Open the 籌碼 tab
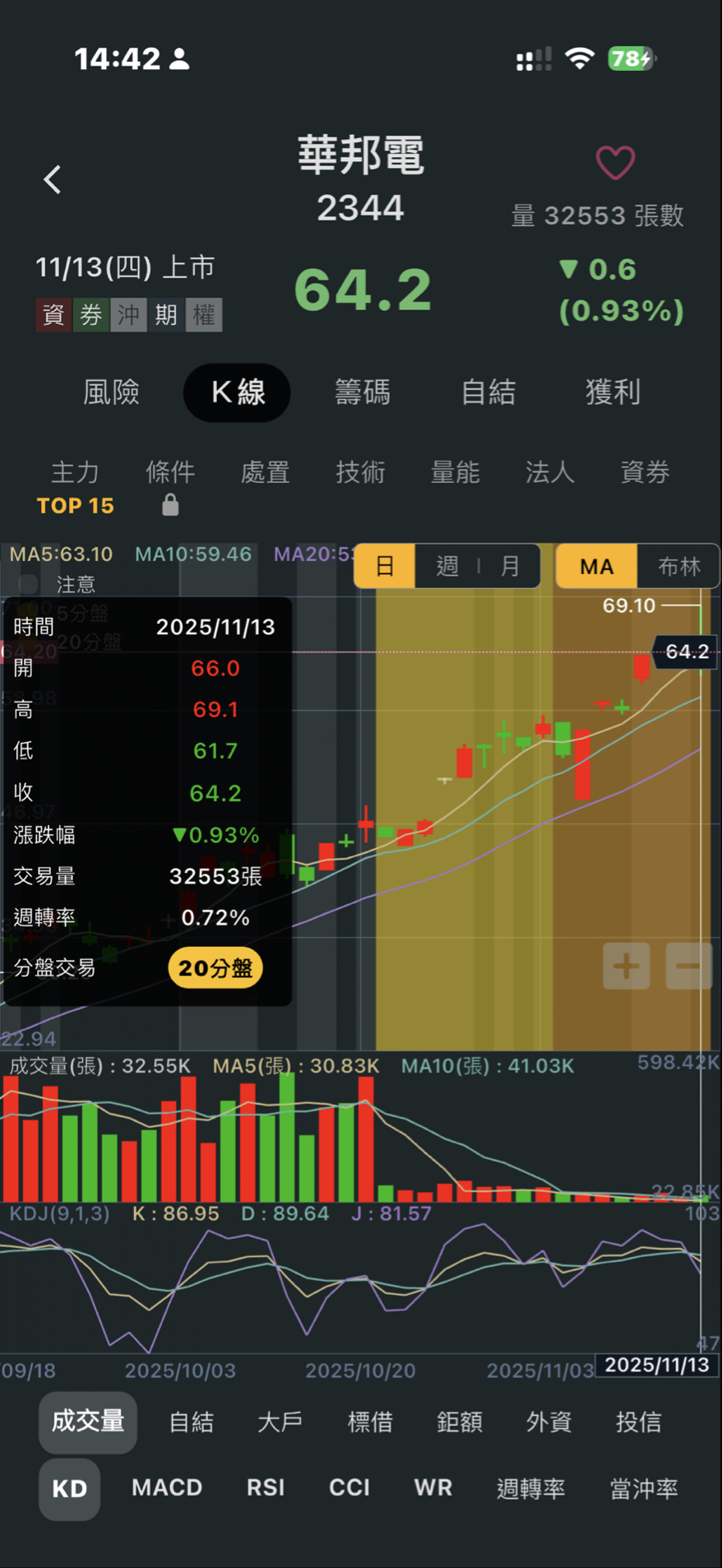The width and height of the screenshot is (722, 1568). point(362,392)
